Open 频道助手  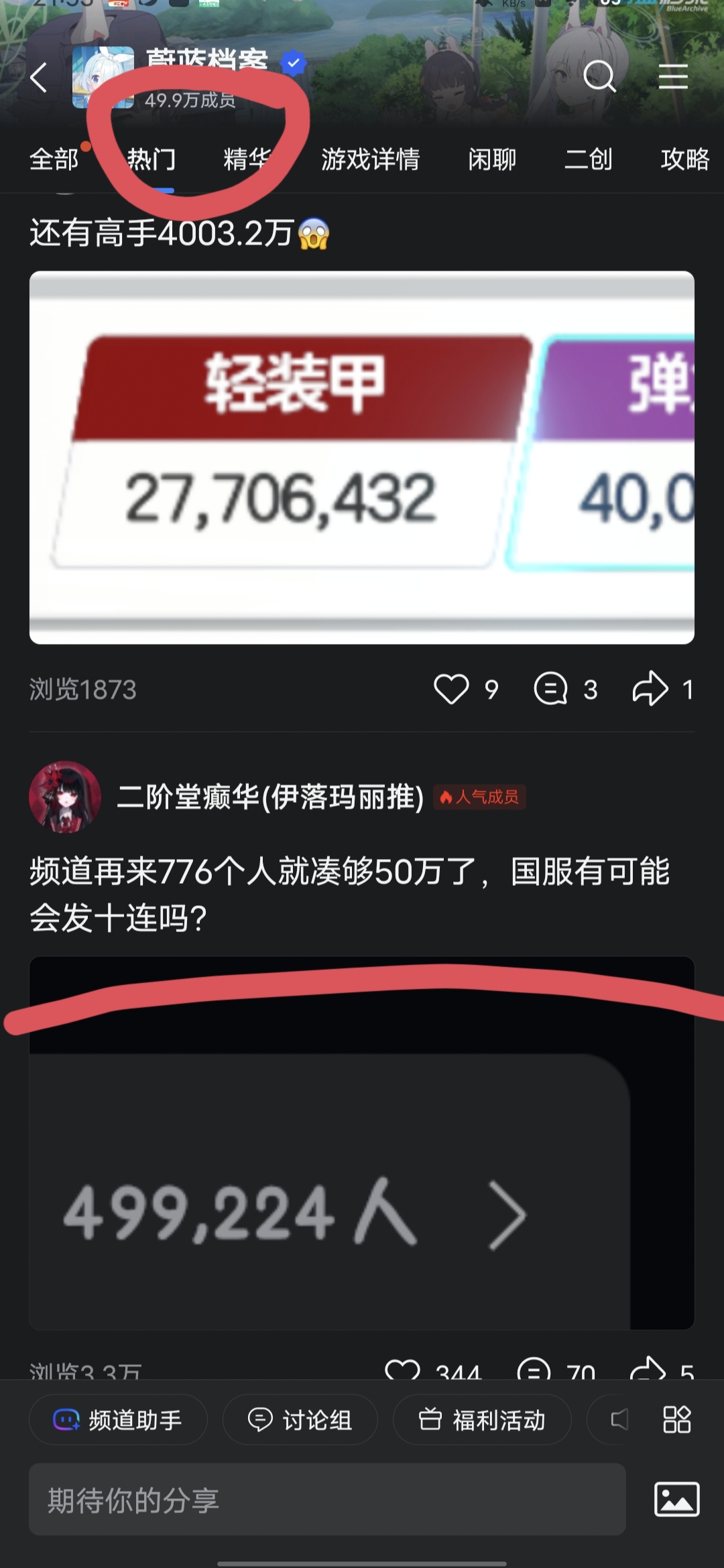click(118, 1419)
